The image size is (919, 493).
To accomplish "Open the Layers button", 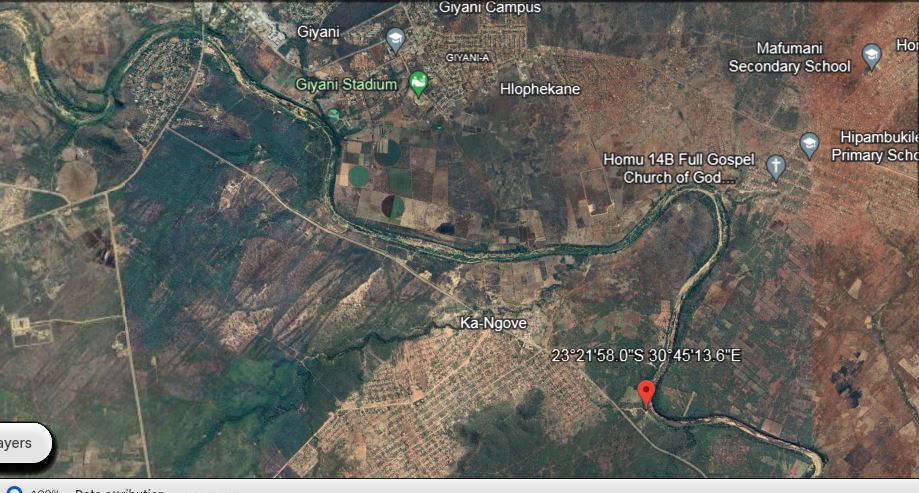I will [x=20, y=443].
